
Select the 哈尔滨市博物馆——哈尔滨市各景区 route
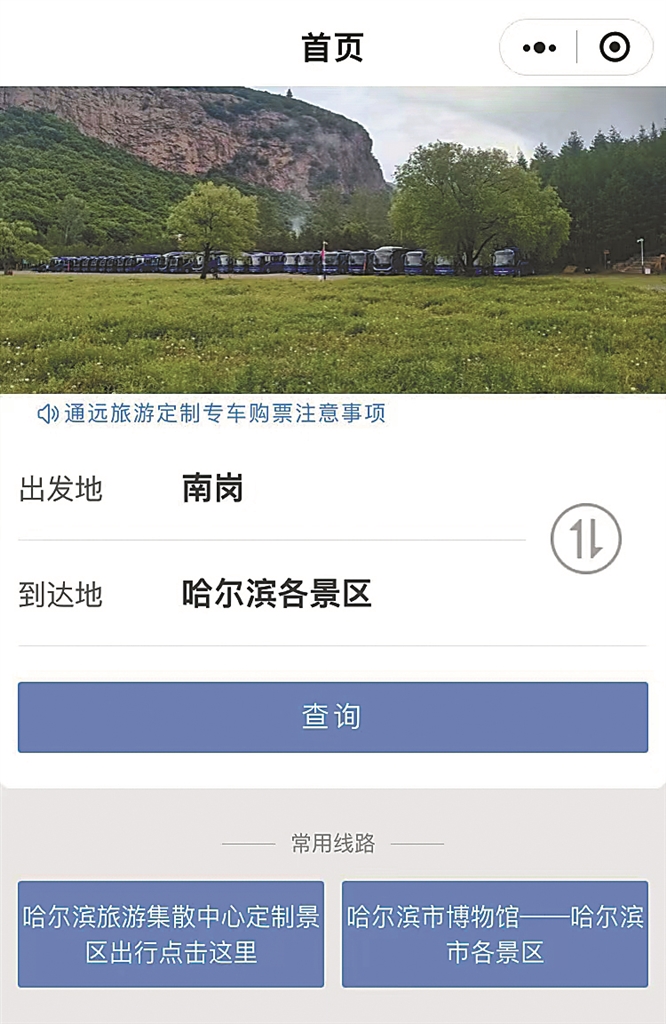coord(495,934)
